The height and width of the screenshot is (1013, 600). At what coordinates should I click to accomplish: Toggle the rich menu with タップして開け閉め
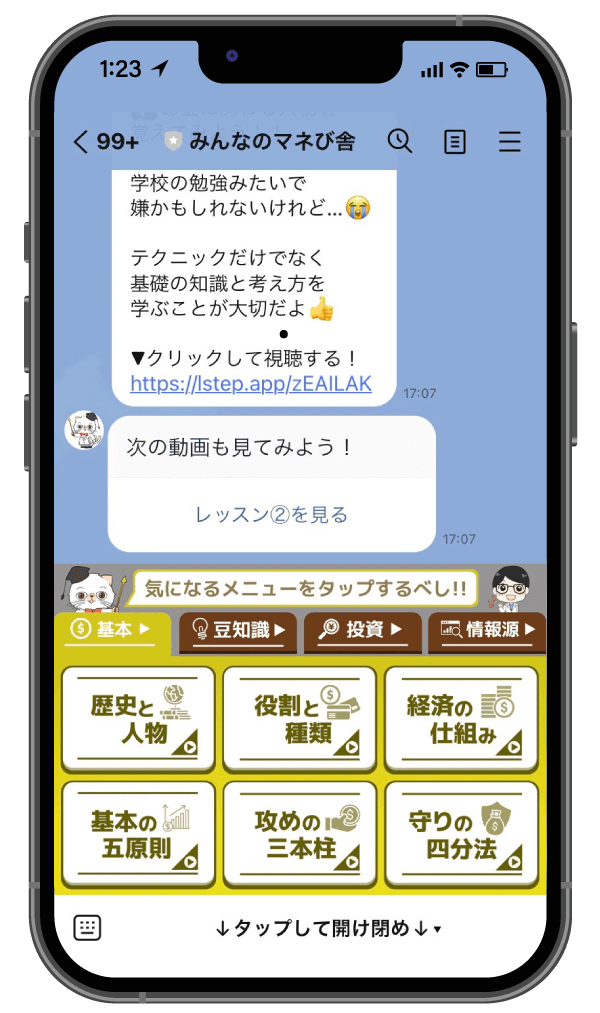[x=327, y=928]
